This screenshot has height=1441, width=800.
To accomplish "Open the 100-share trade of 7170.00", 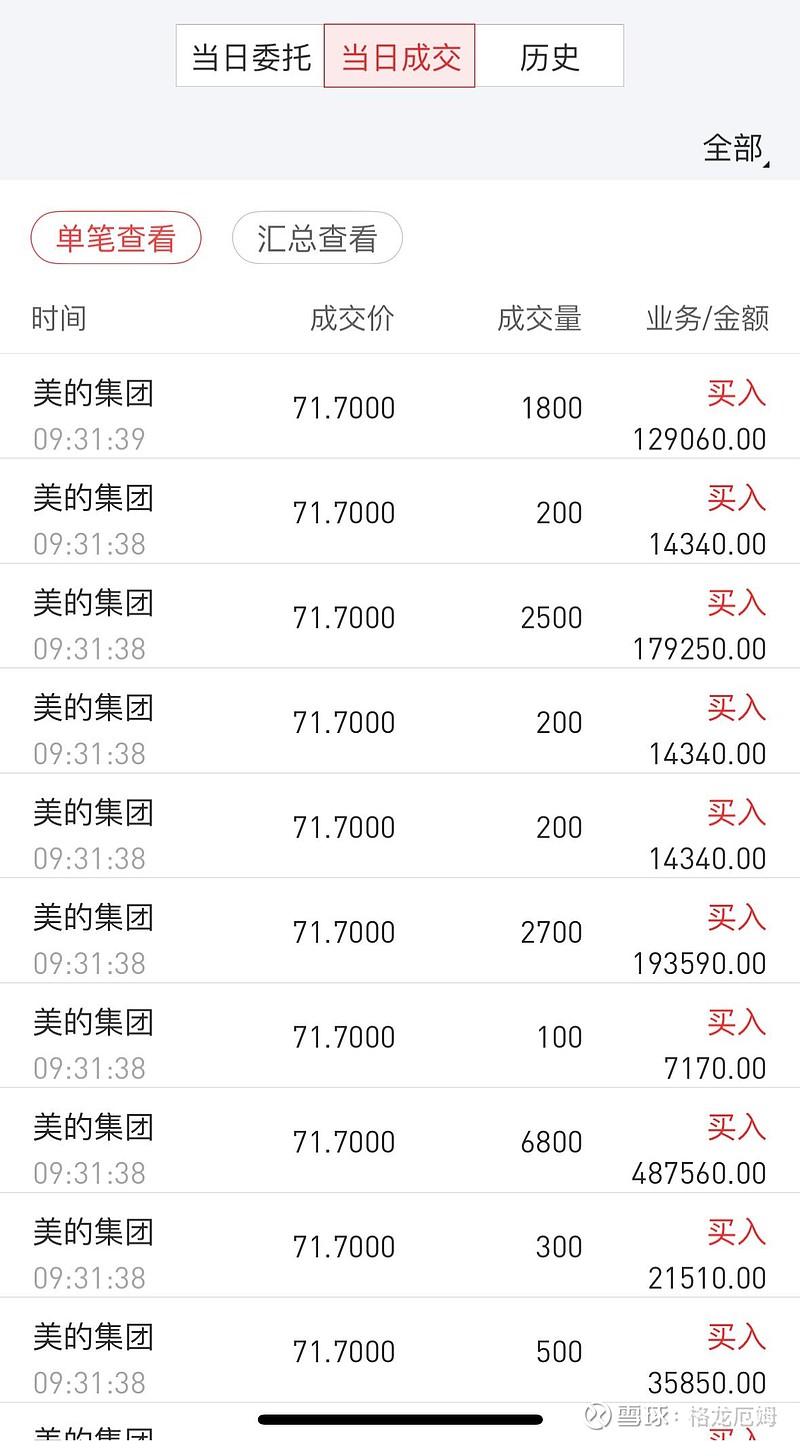I will pos(400,1036).
